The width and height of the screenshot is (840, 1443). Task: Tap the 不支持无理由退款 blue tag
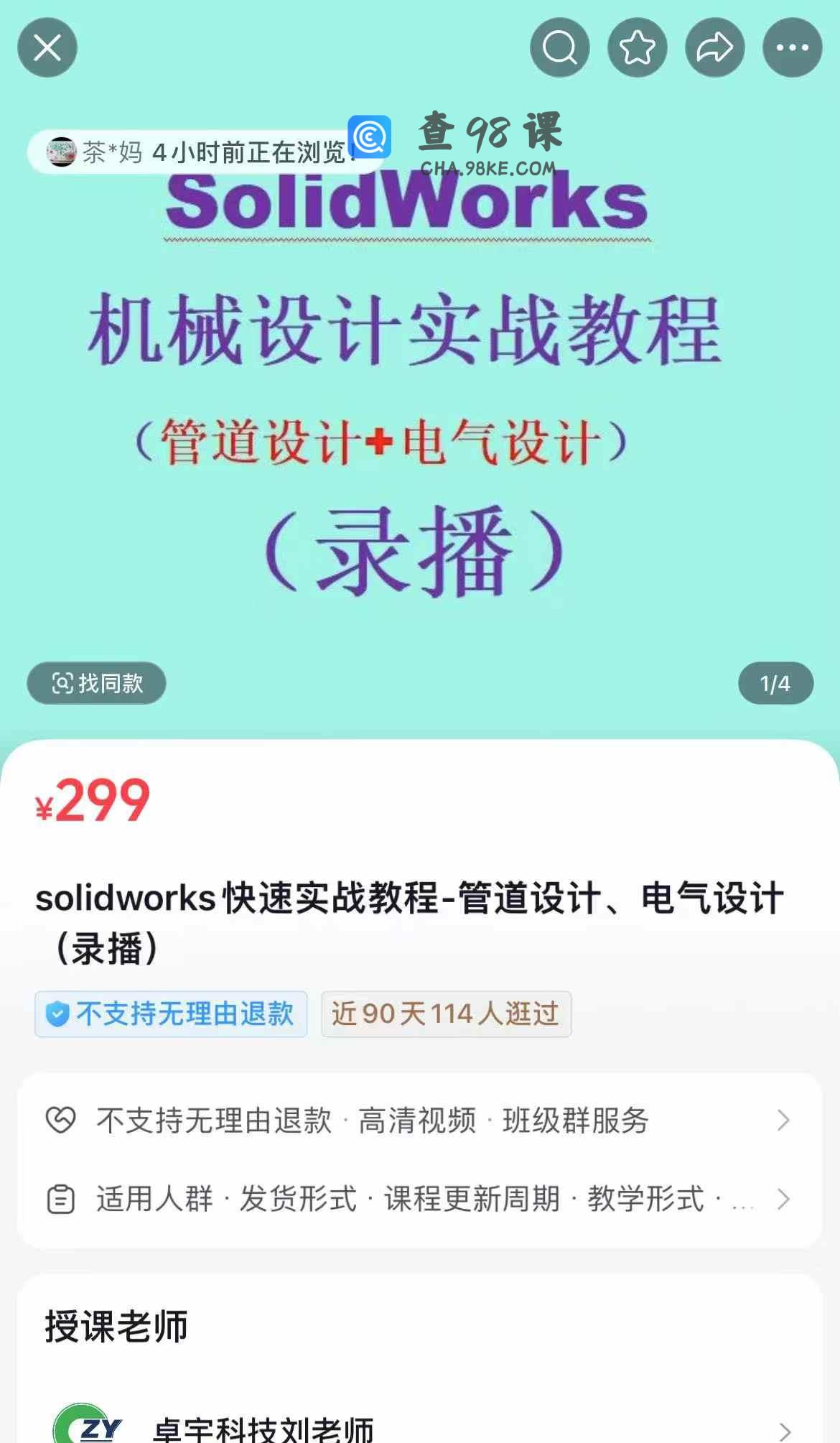pos(171,1014)
